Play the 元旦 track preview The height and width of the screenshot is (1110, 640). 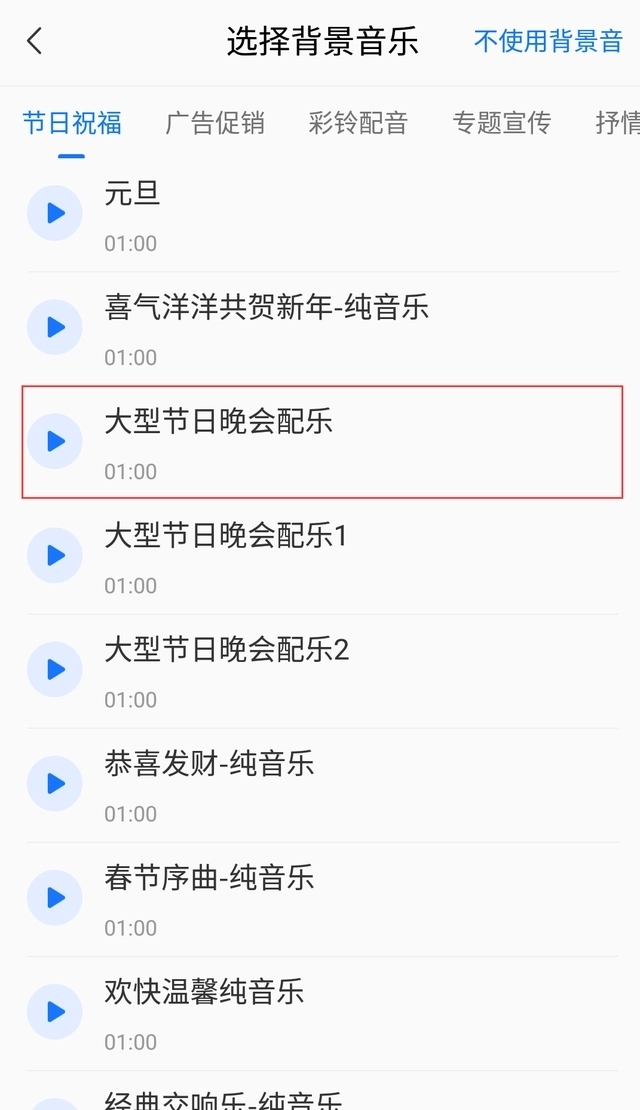click(54, 213)
